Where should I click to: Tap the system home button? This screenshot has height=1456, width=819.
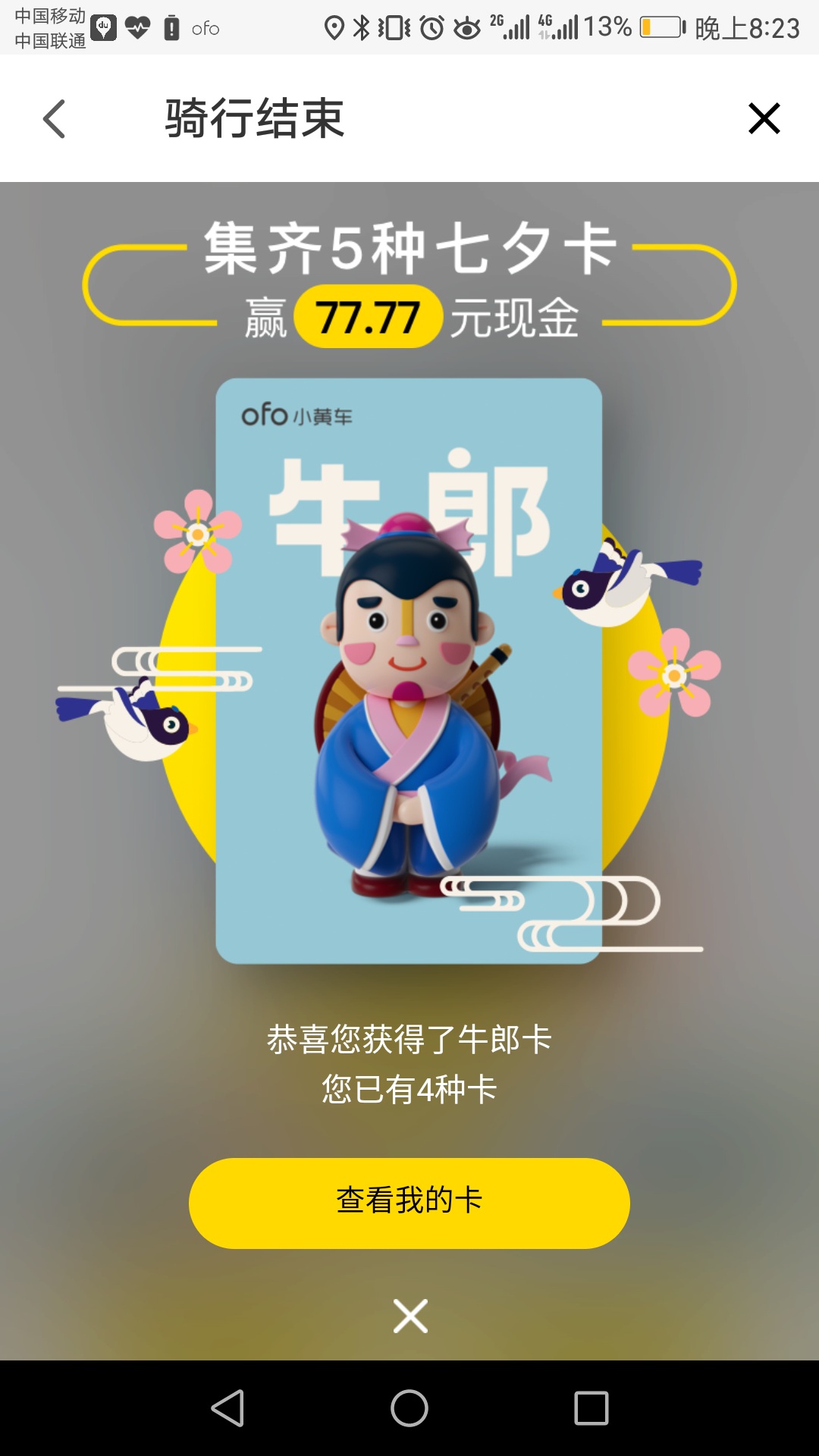coord(409,1408)
